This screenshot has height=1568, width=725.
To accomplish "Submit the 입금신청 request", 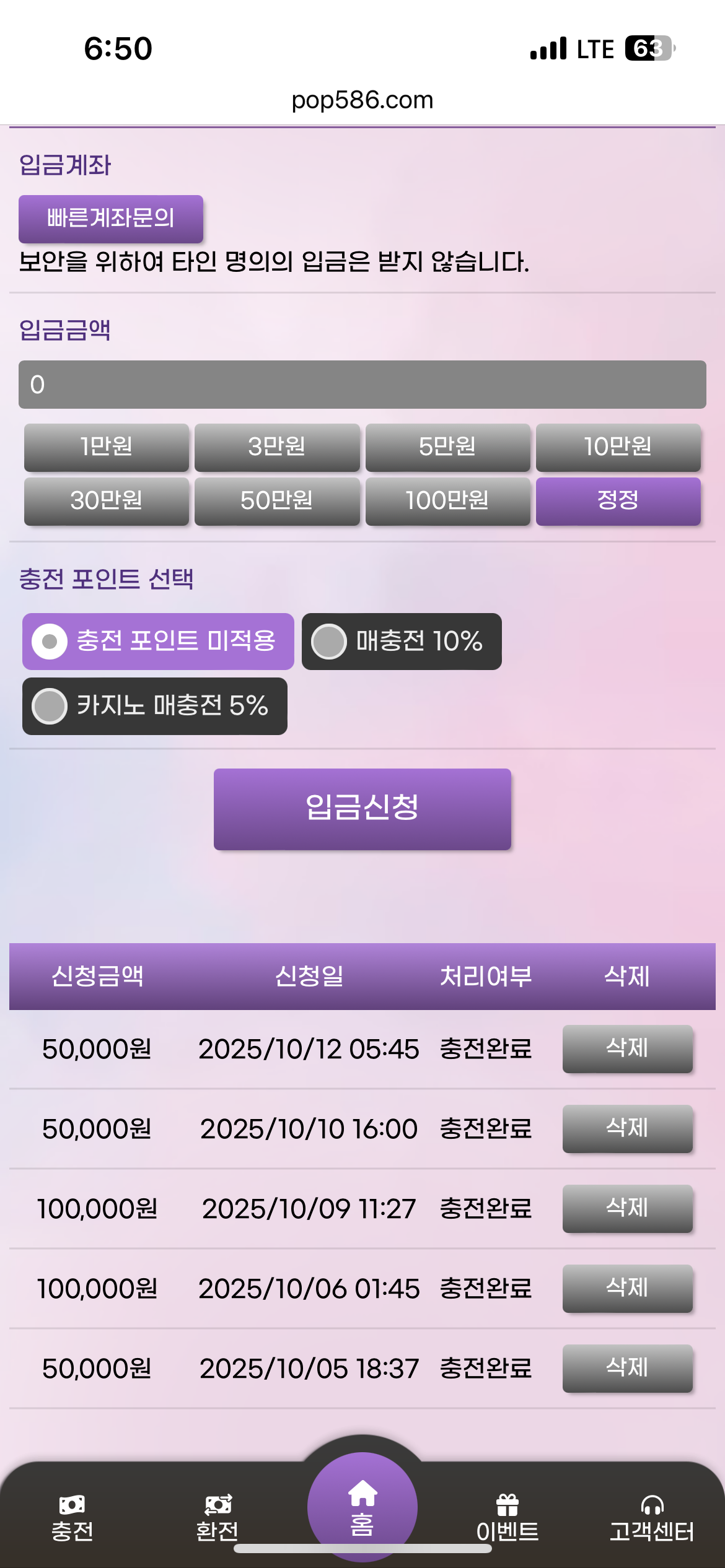I will click(362, 809).
